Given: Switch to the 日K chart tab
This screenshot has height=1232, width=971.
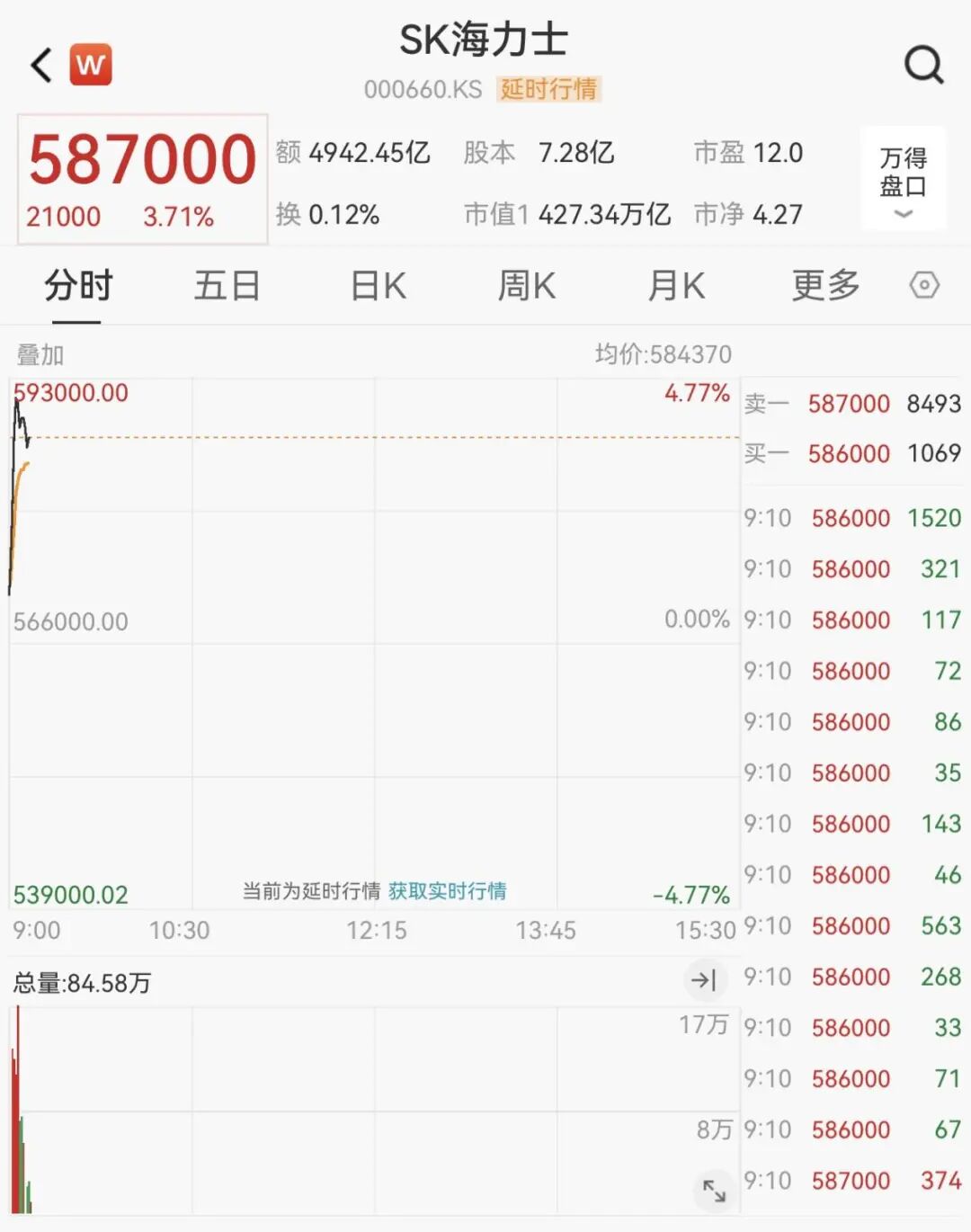Looking at the screenshot, I should (x=378, y=286).
